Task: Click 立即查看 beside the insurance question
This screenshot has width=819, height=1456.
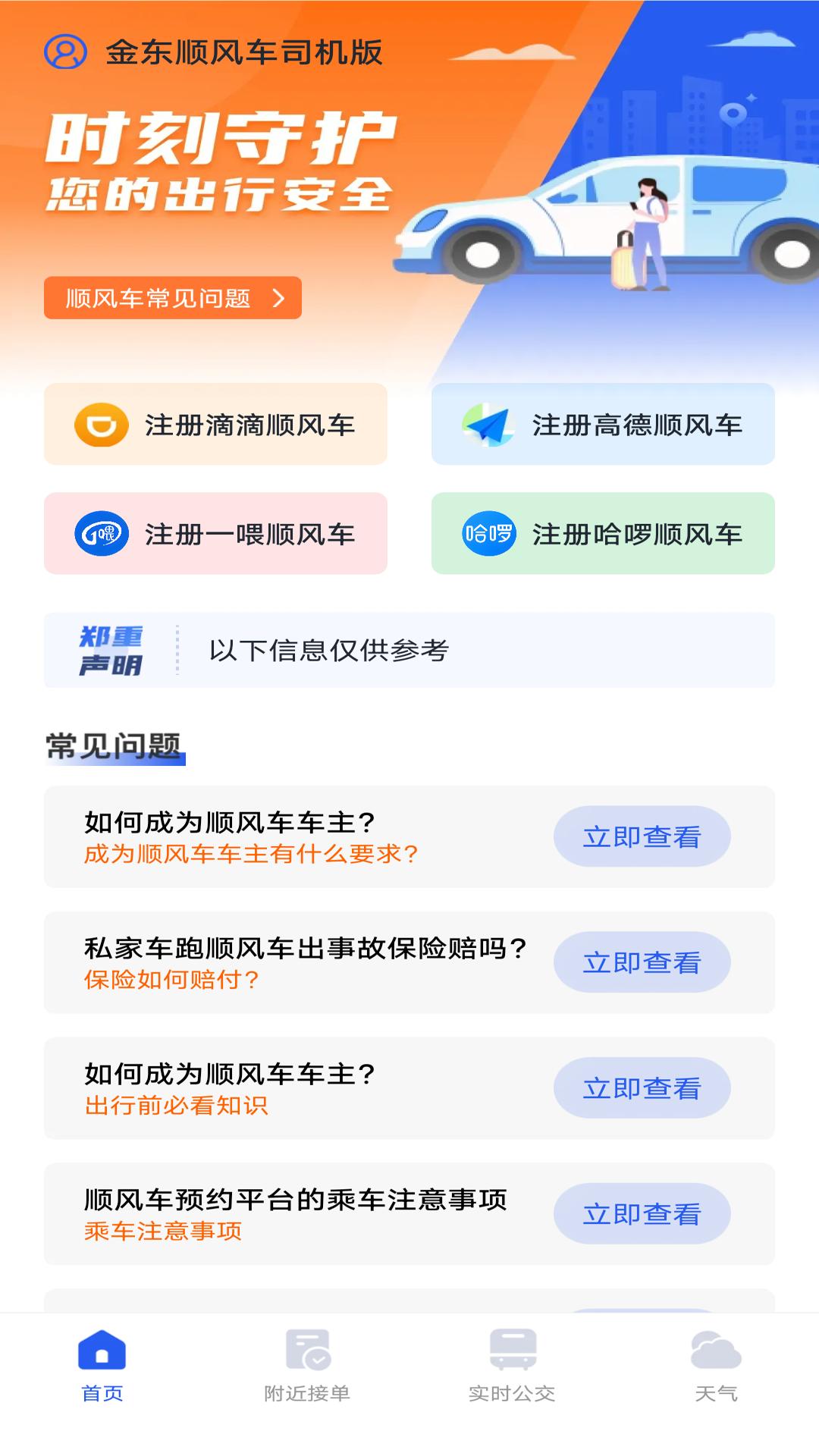Action: [x=642, y=962]
